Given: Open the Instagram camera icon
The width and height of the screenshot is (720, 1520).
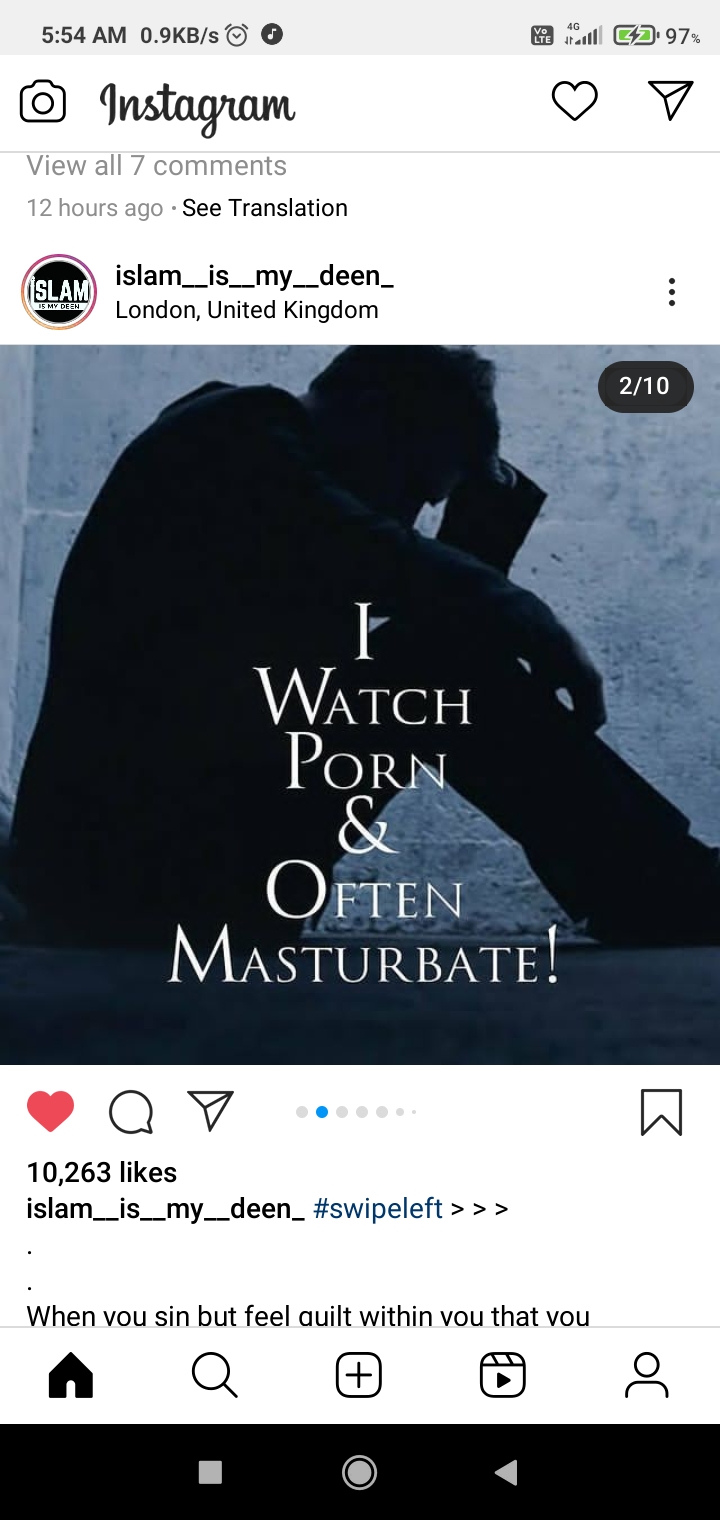Looking at the screenshot, I should [43, 103].
